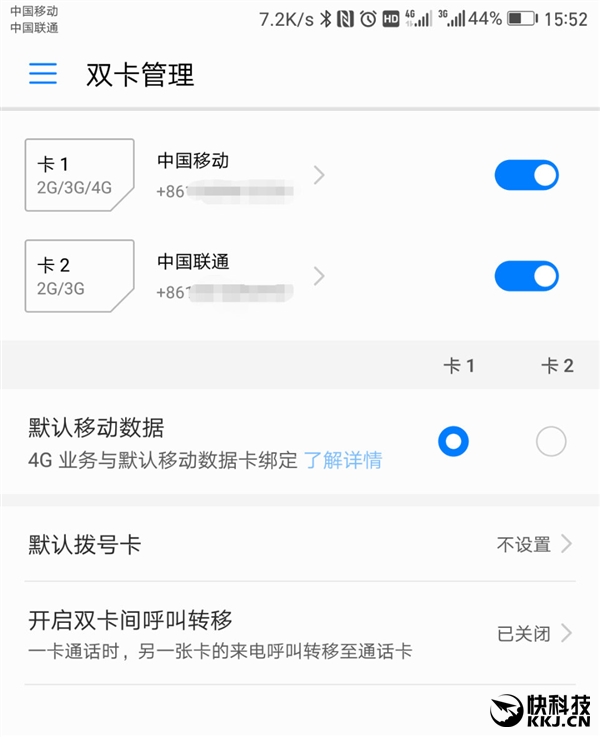The image size is (600, 737).
Task: Open 默认拨号卡 setting
Action: click(x=300, y=545)
